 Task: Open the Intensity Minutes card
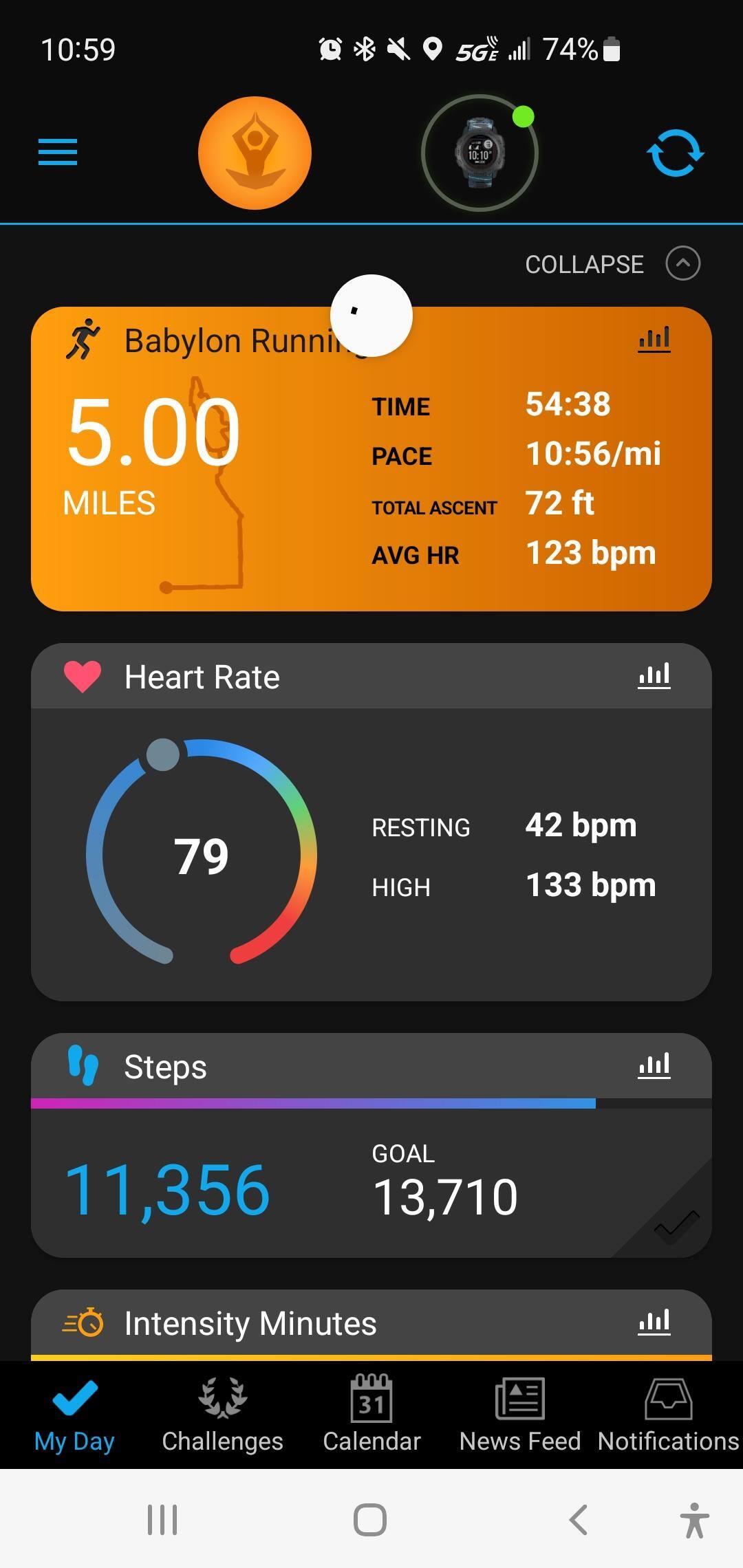coord(344,1324)
